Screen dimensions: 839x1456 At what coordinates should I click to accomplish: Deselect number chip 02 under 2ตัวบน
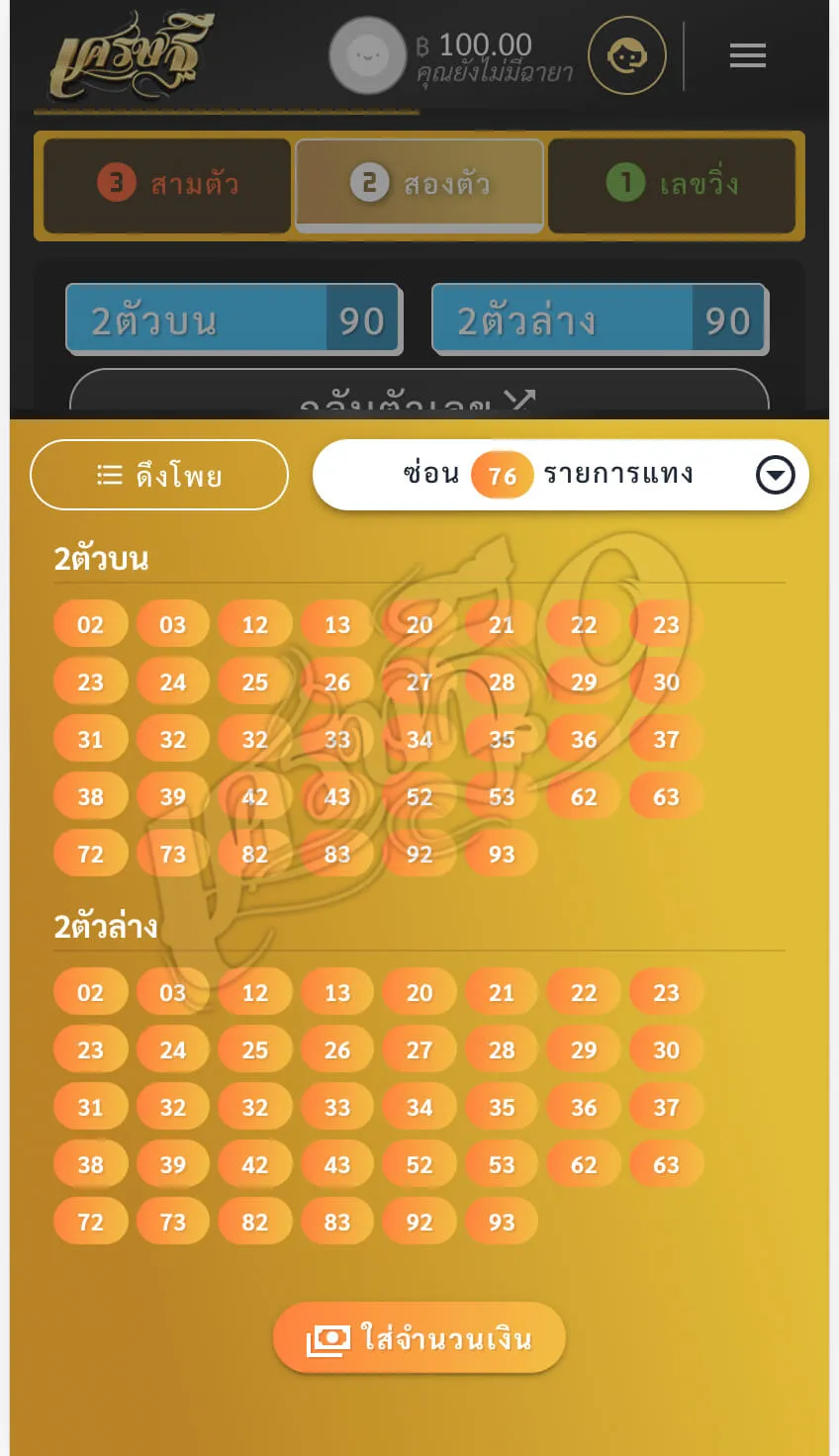(x=90, y=624)
